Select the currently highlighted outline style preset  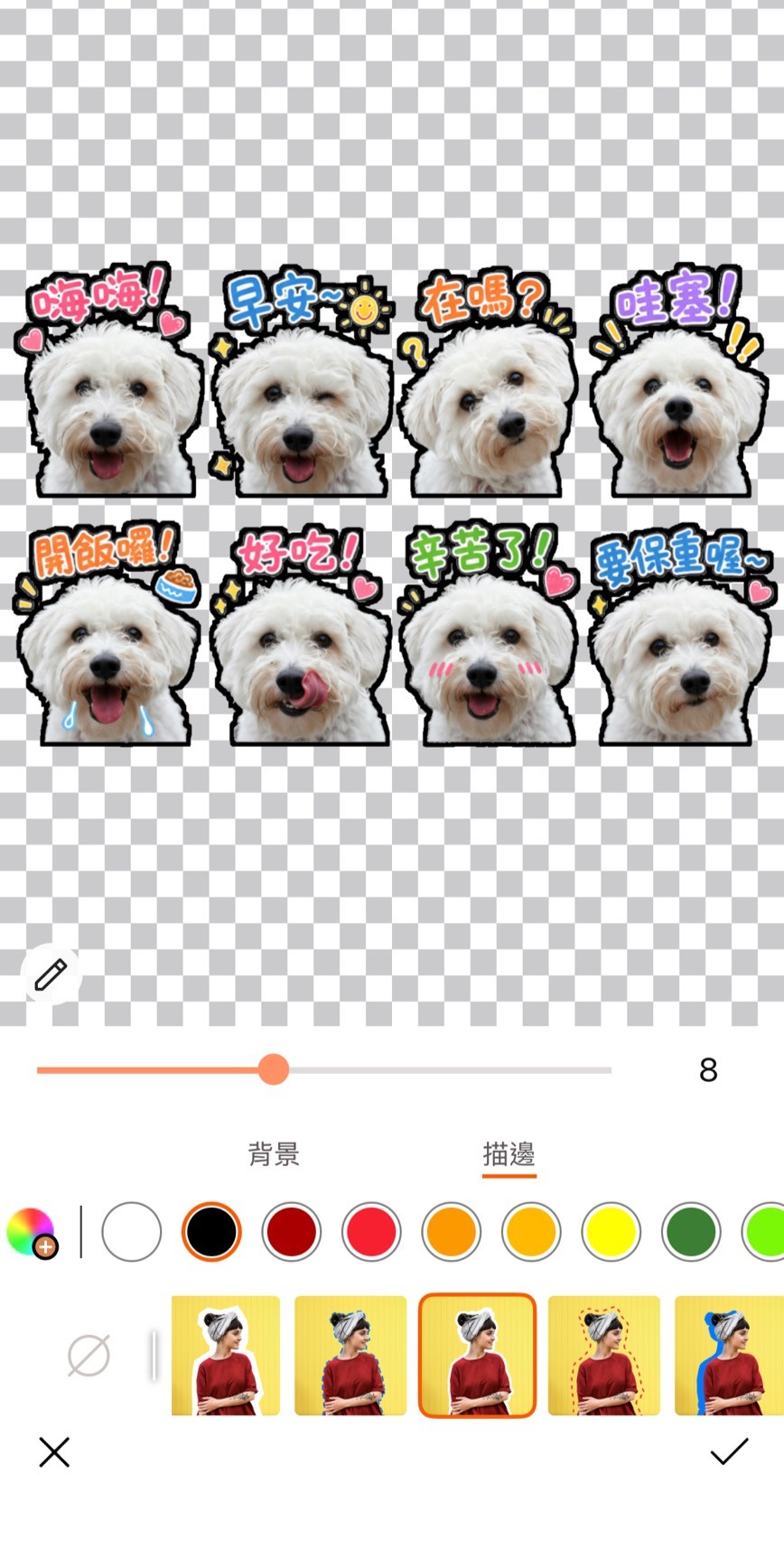coord(477,1355)
